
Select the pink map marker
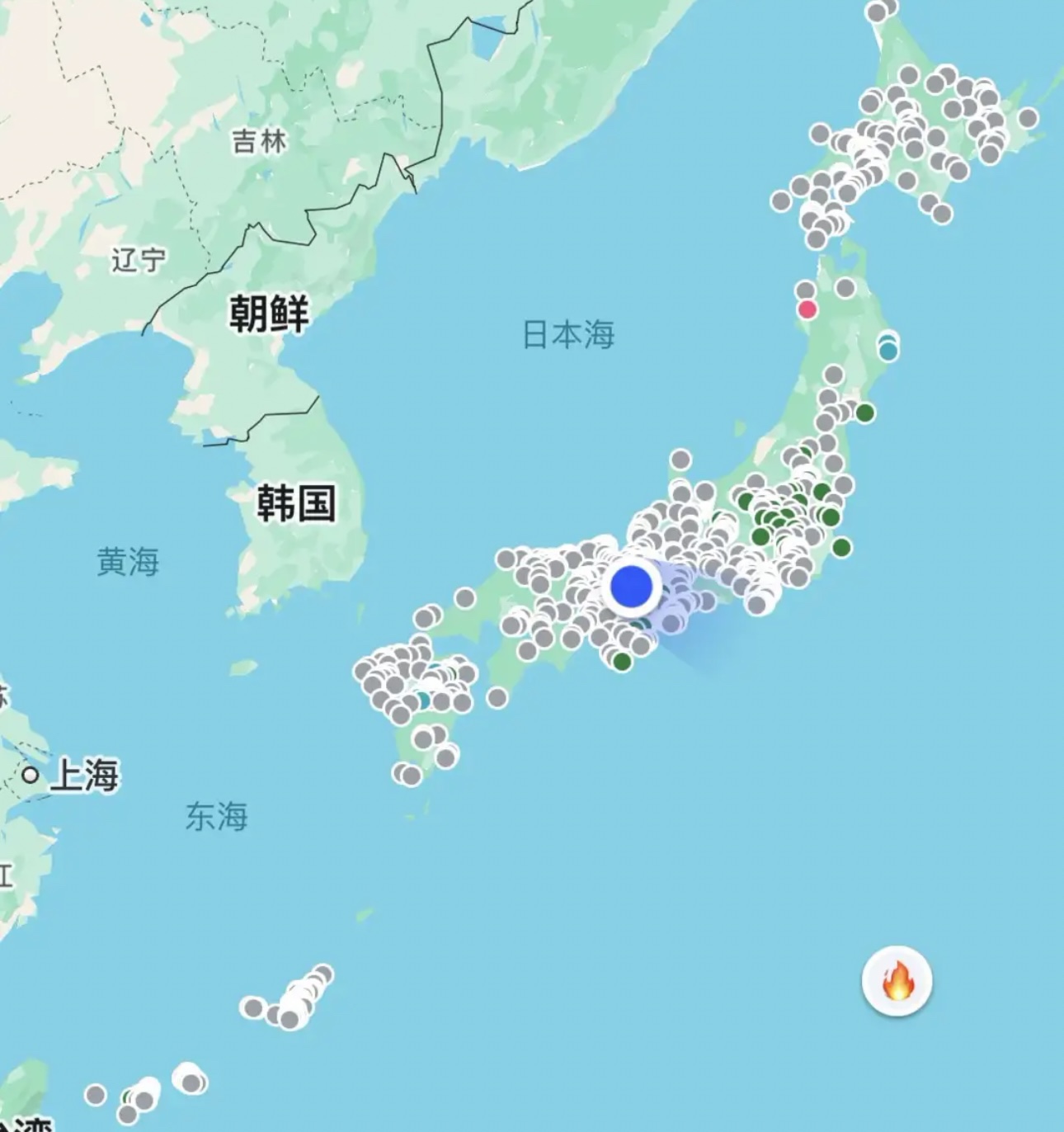point(807,309)
